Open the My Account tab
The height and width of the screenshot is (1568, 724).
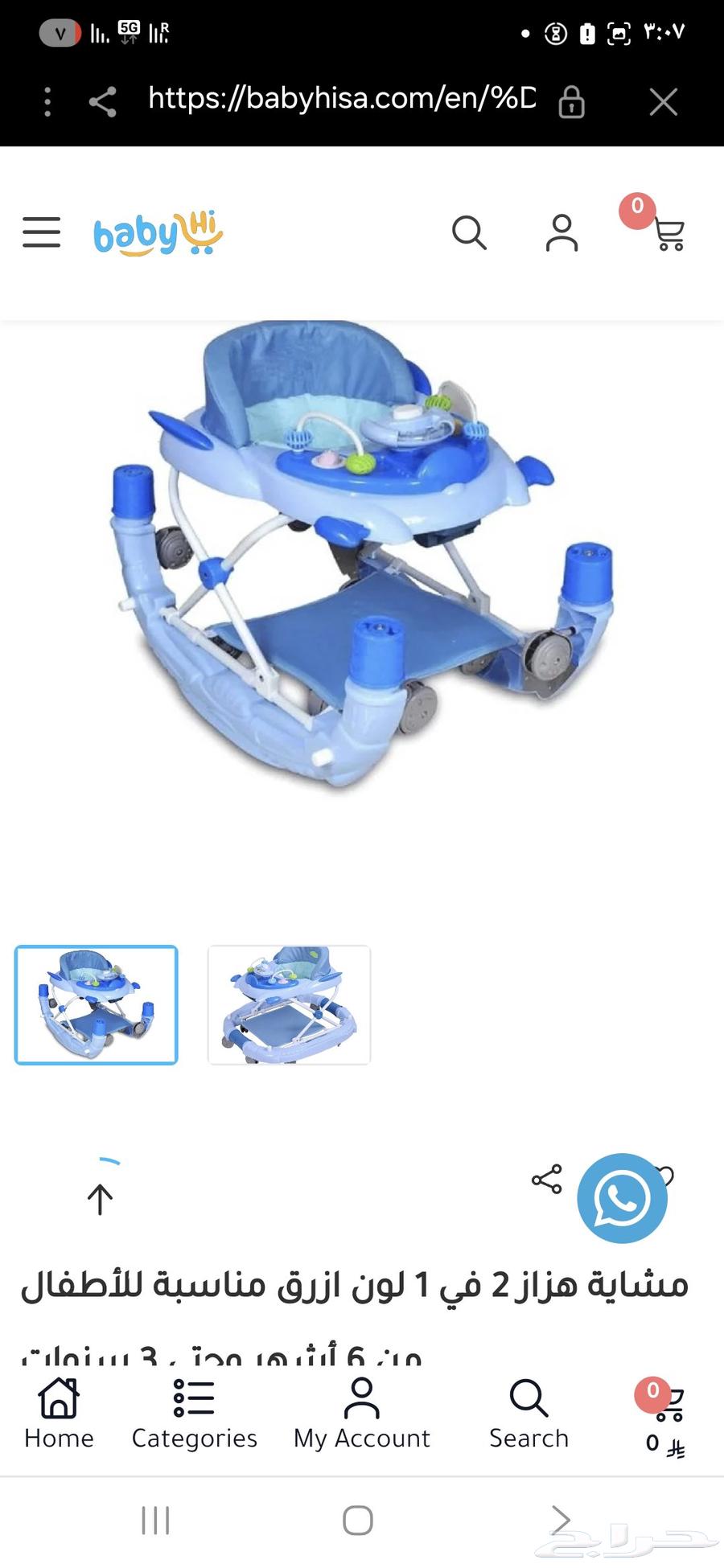coord(361,1414)
